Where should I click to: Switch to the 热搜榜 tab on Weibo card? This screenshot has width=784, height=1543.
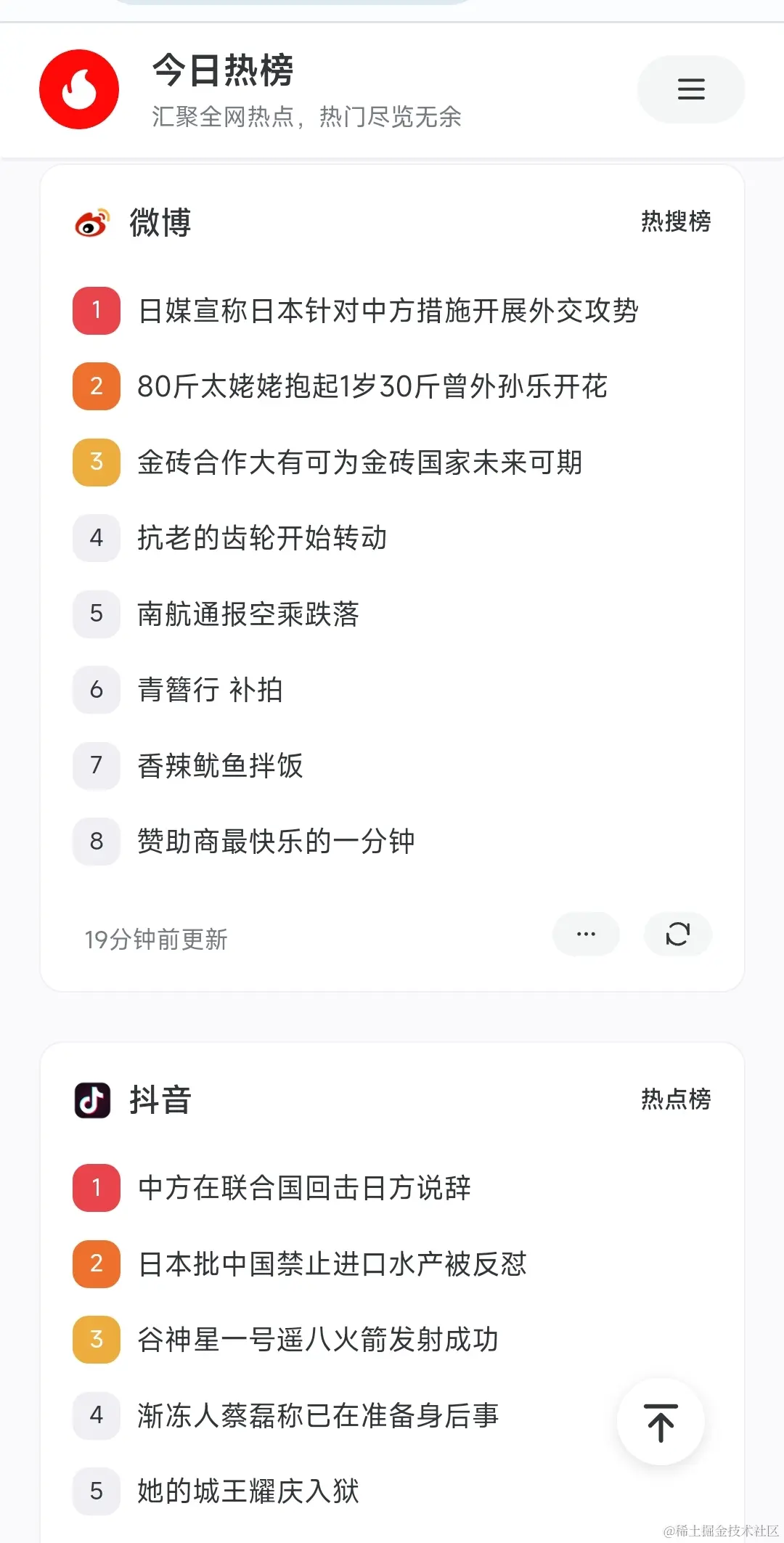point(676,221)
